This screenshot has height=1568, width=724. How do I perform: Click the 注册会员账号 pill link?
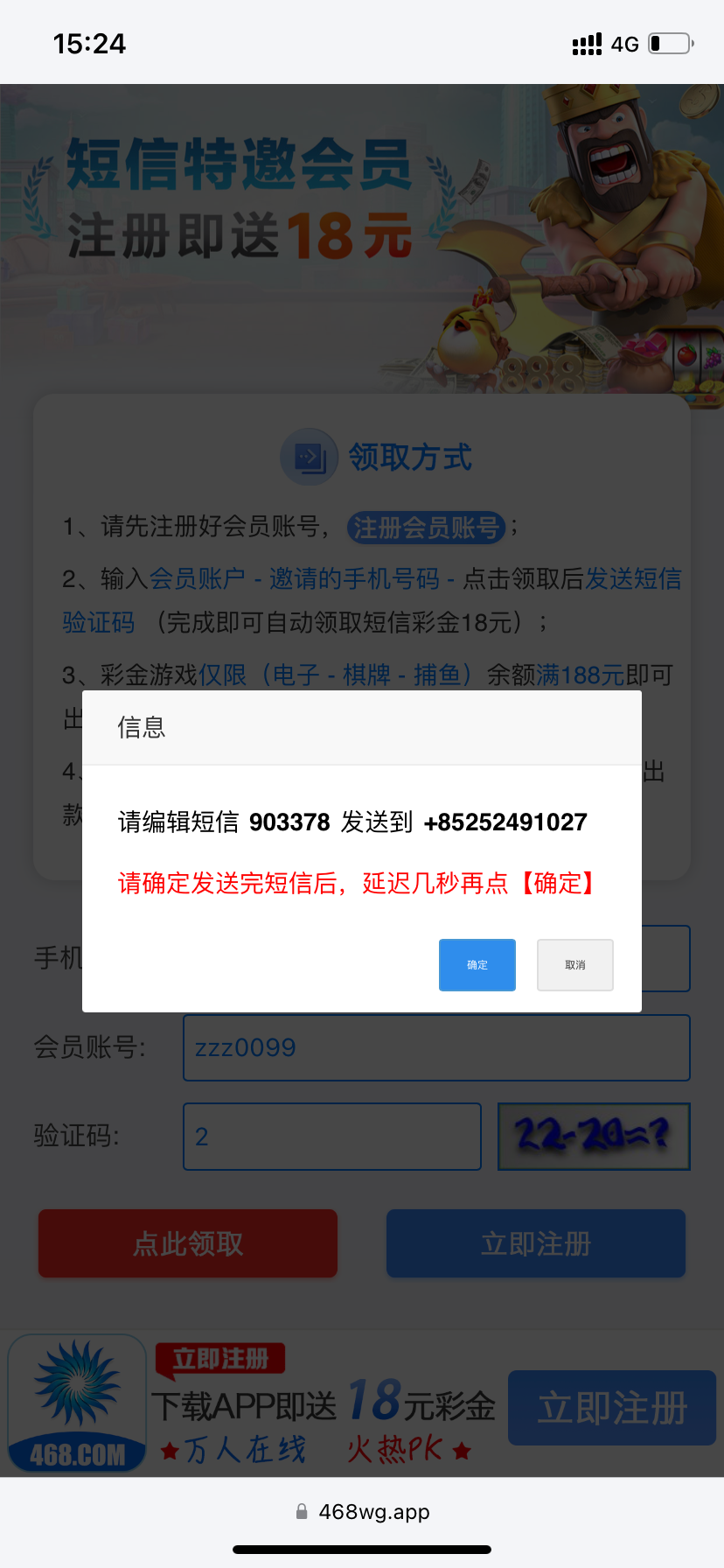pyautogui.click(x=427, y=528)
